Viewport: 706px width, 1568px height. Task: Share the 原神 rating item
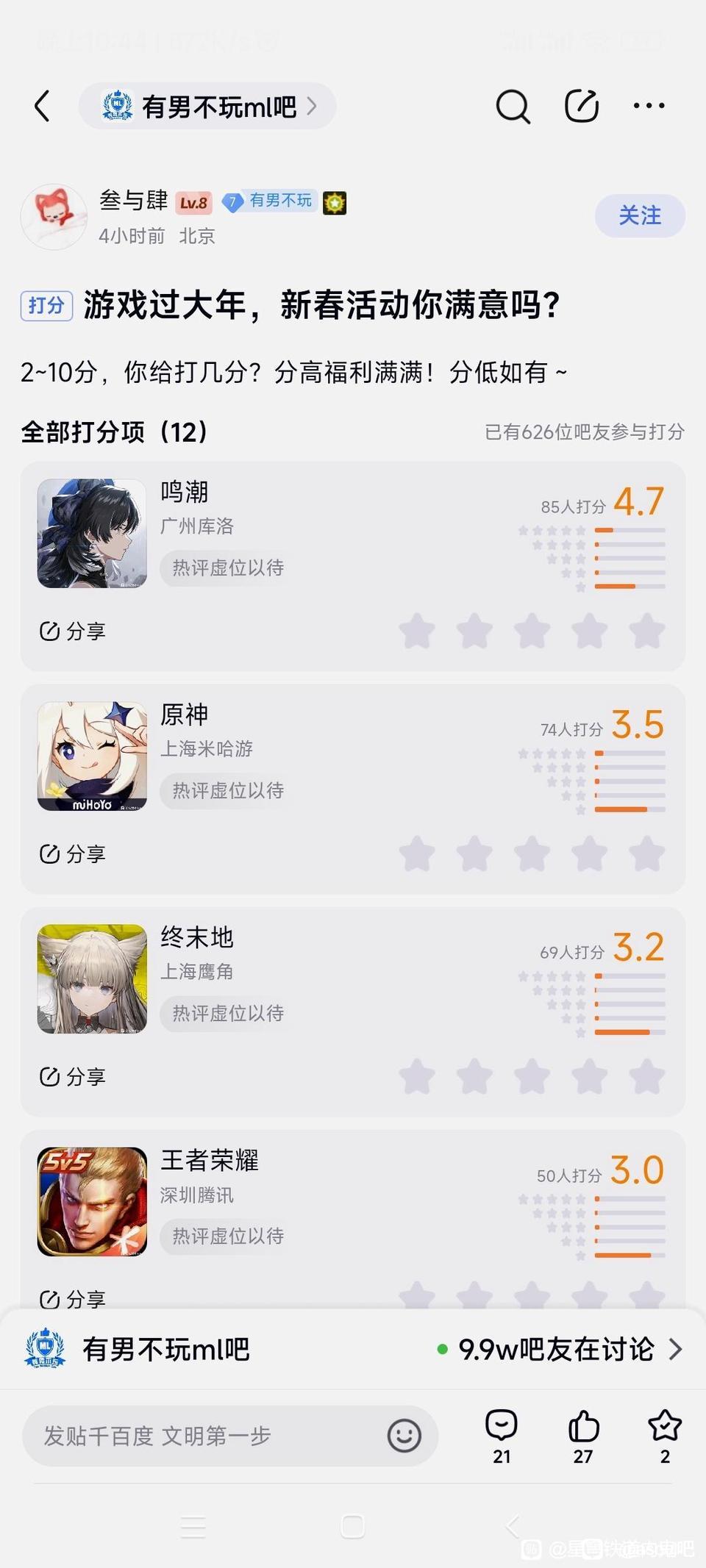72,854
